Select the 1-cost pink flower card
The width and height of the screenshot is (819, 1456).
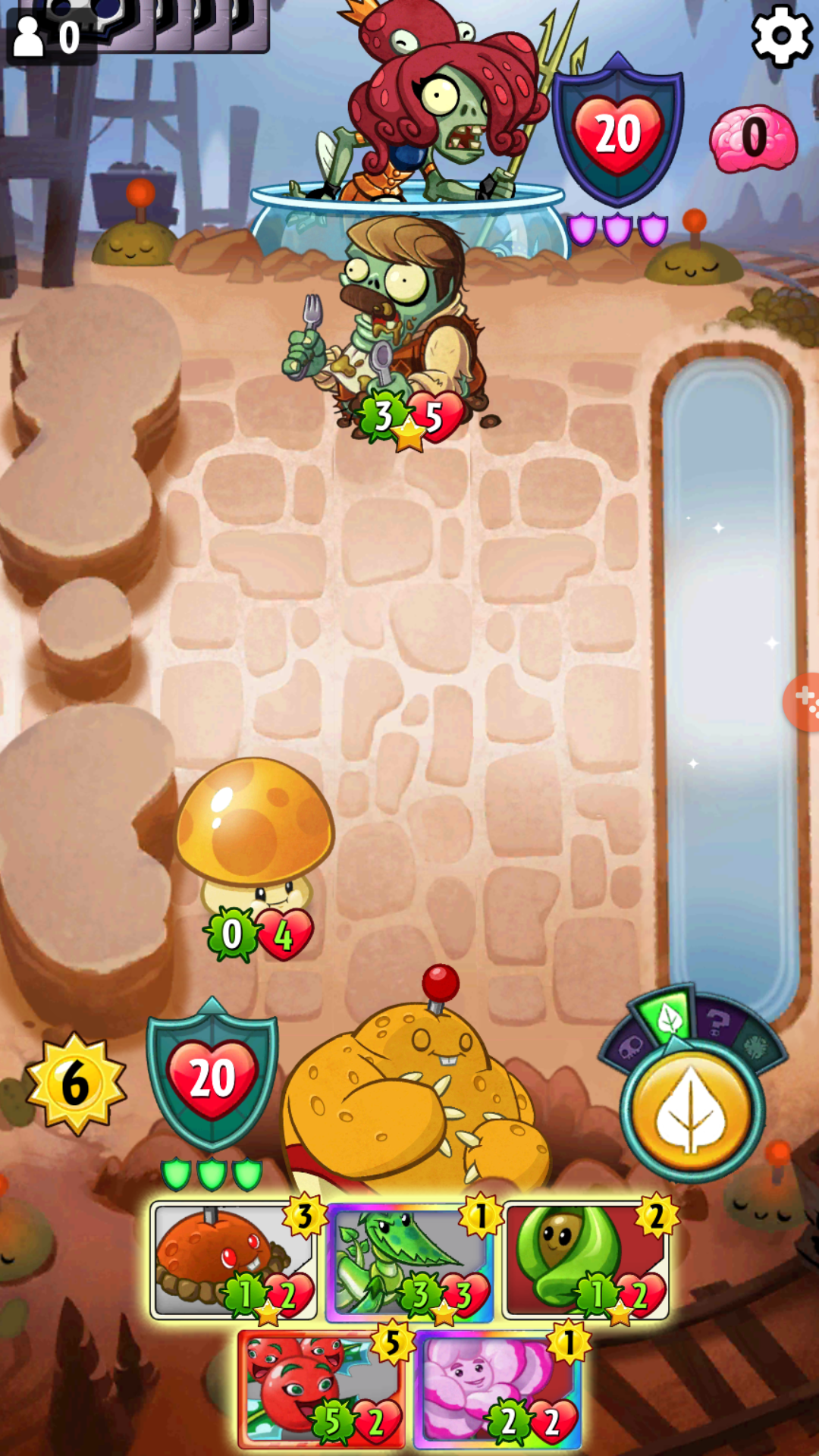pos(498,1389)
